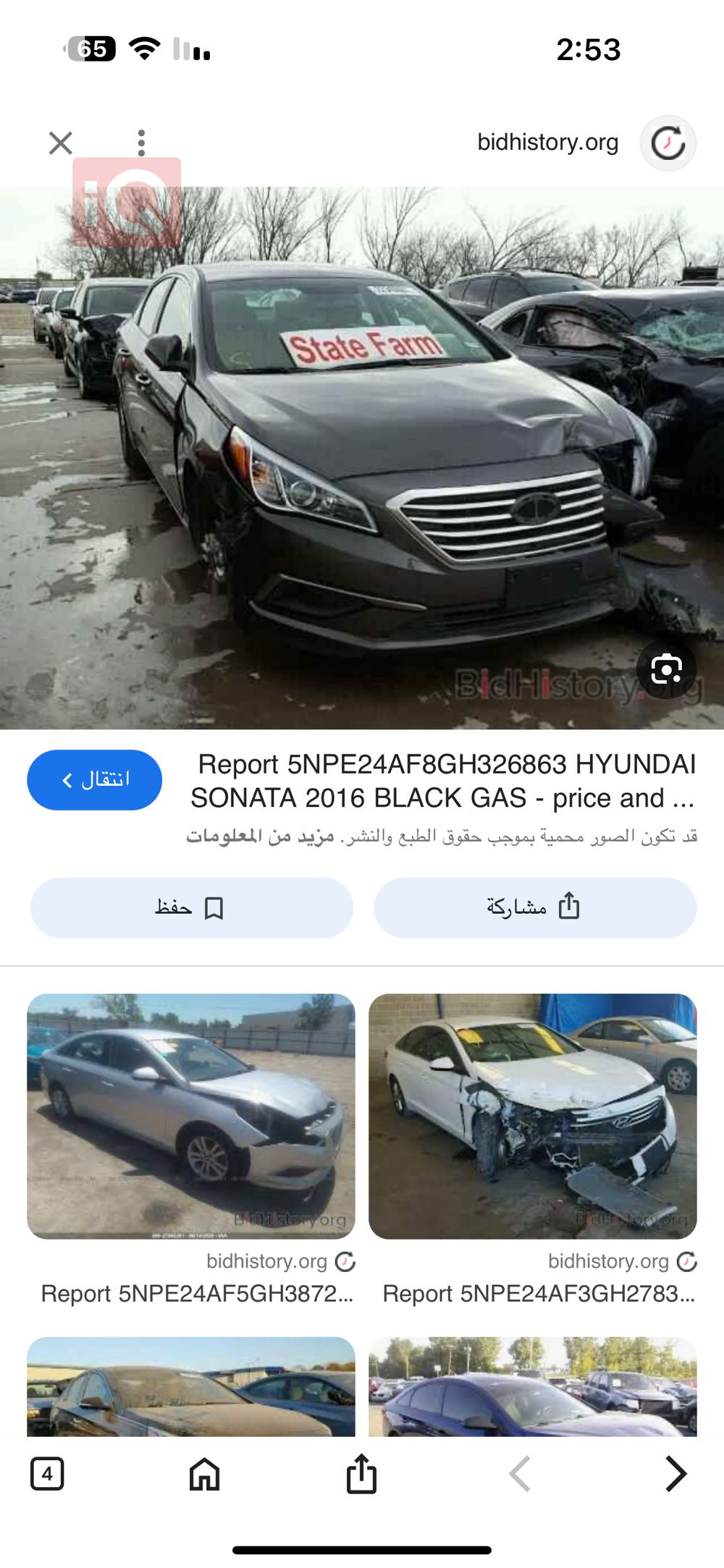724x1568 pixels.
Task: Tap the blue انتقال visit button
Action: (95, 779)
